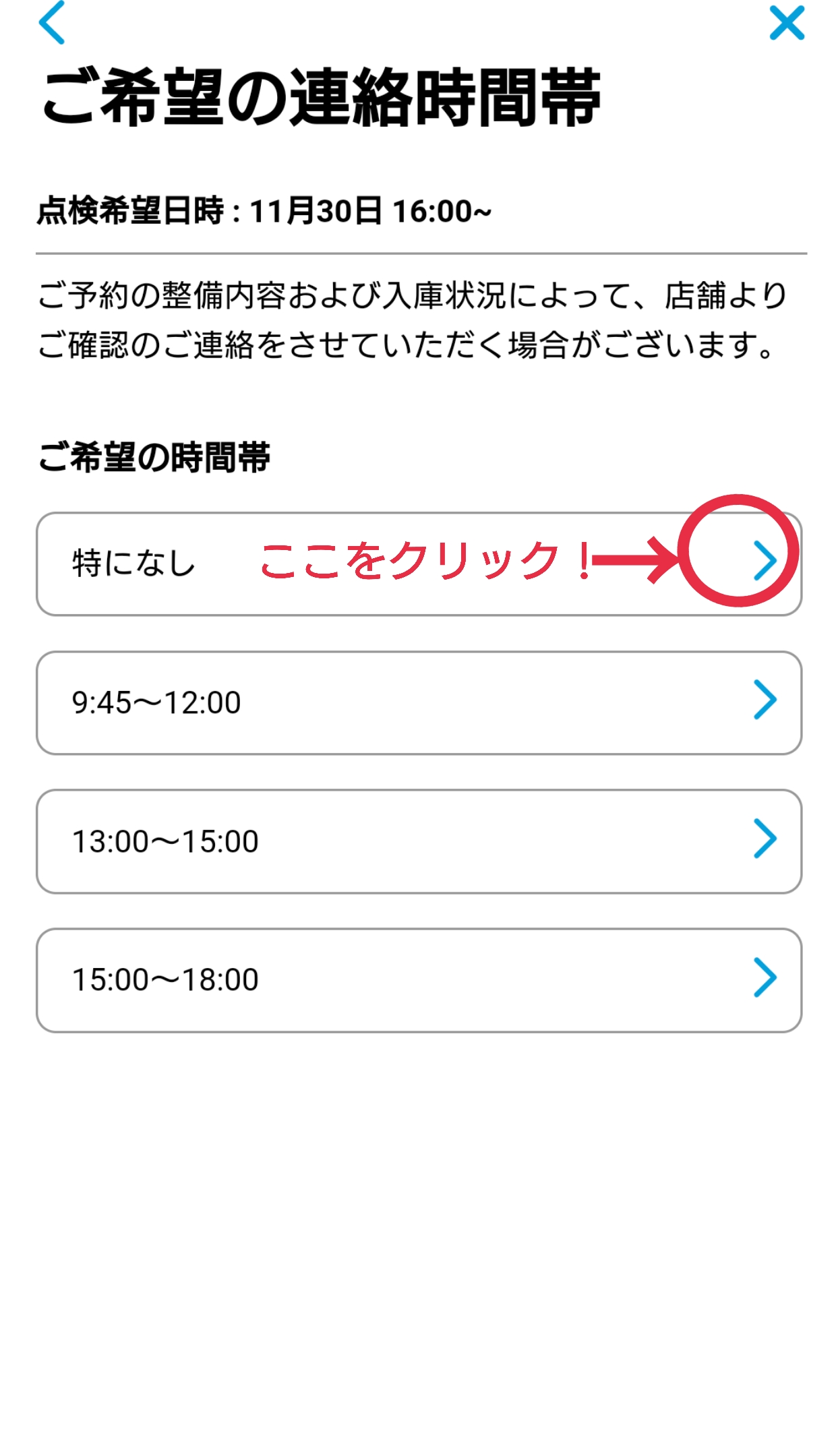Select the 15:00〜18:00 time slot
This screenshot has width=838, height=1456.
tap(419, 980)
